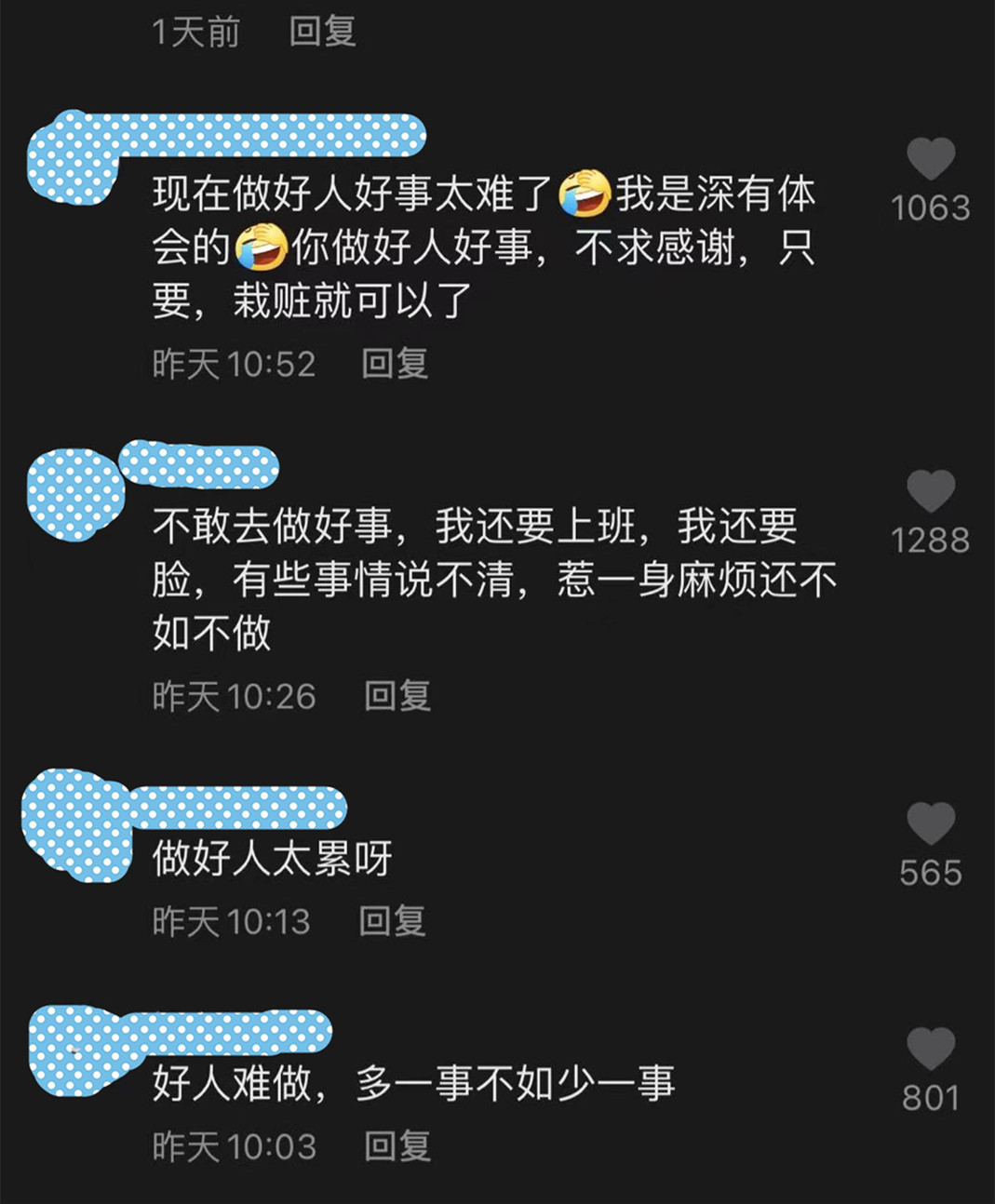Like the comment with 1063 likes

(931, 159)
